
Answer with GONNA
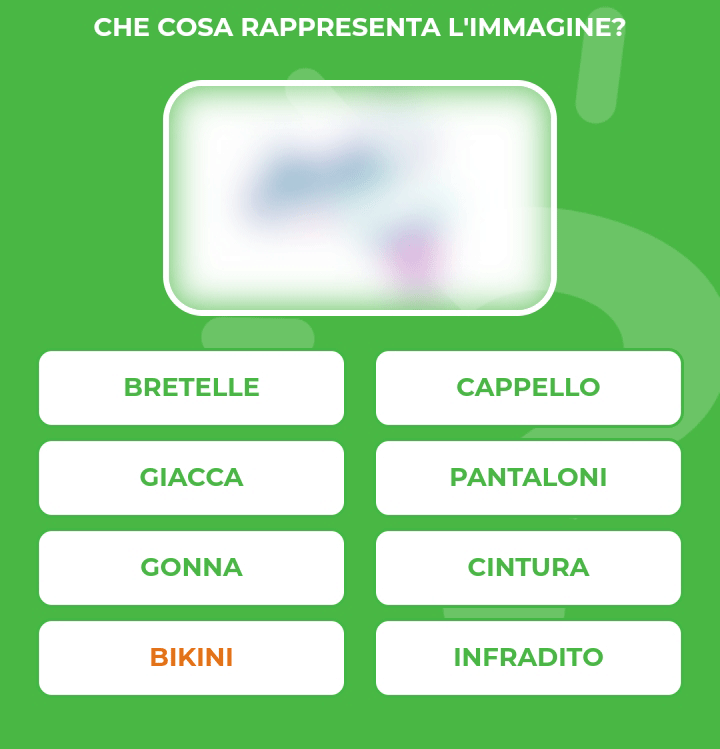(191, 568)
